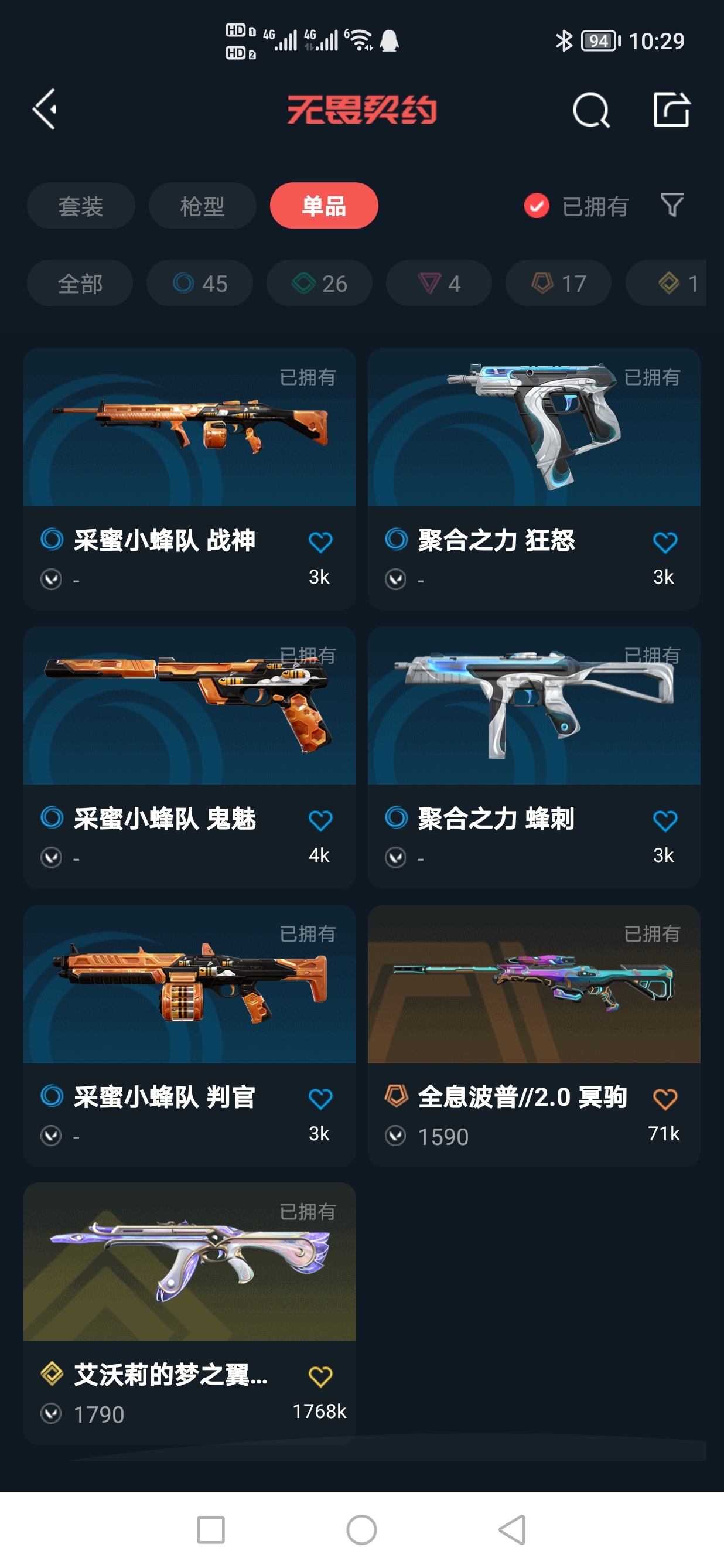Screen dimensions: 724x1568
Task: Uncheck the 已拥有 filter checkbox
Action: [x=537, y=206]
